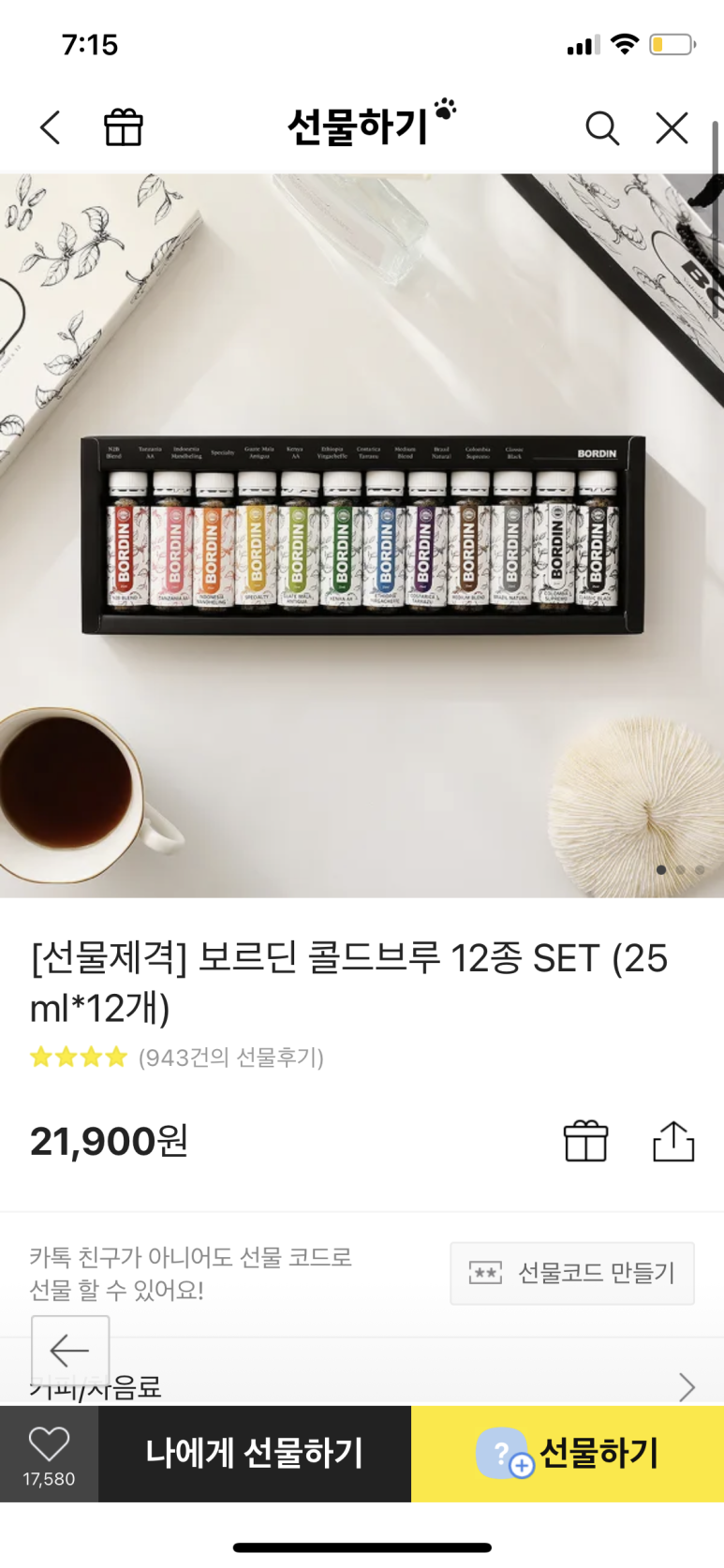This screenshot has width=724, height=1568.
Task: Open the 커피/차음료 category row
Action: point(375,1386)
